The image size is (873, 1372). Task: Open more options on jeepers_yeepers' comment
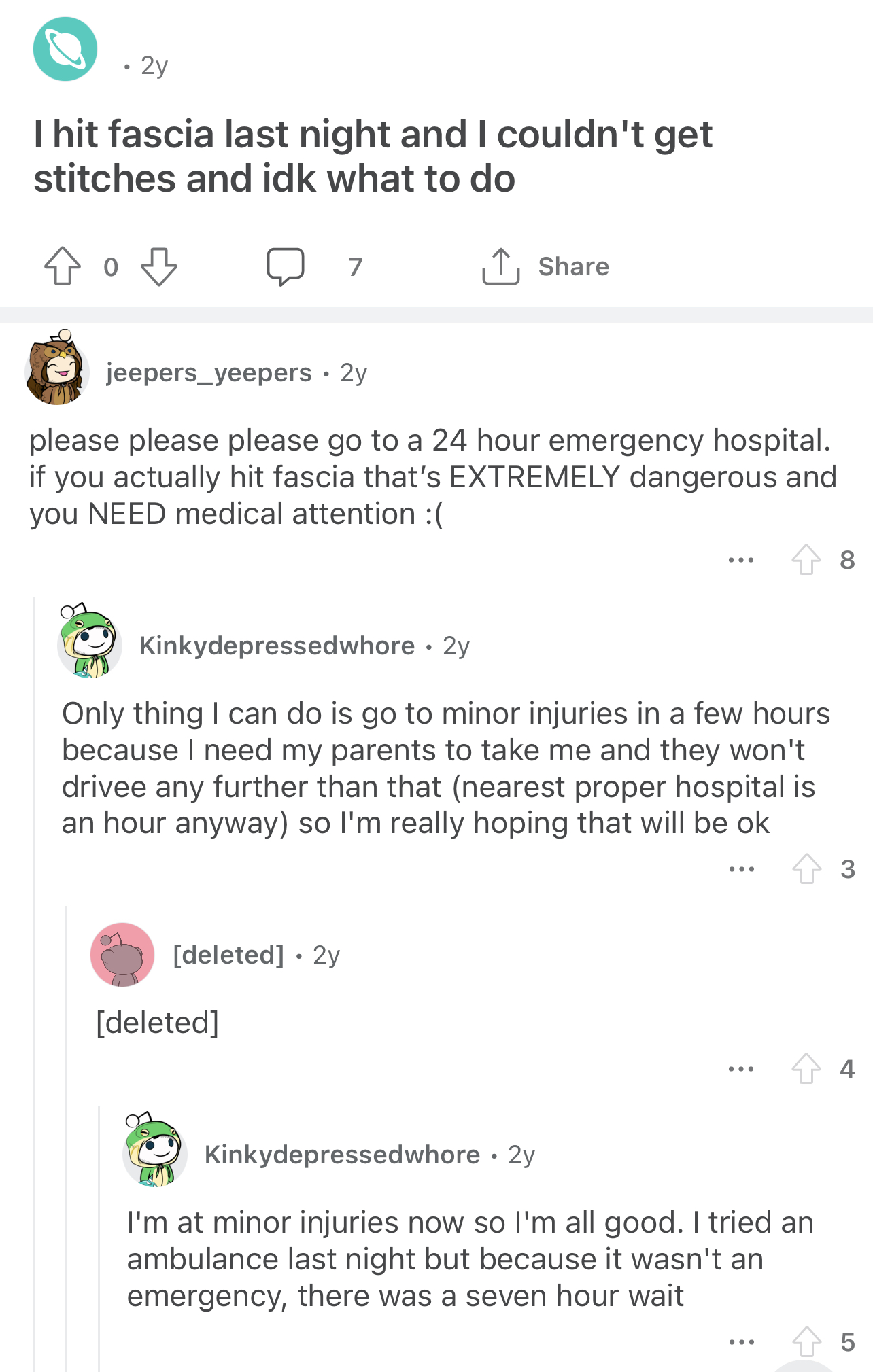pos(740,560)
